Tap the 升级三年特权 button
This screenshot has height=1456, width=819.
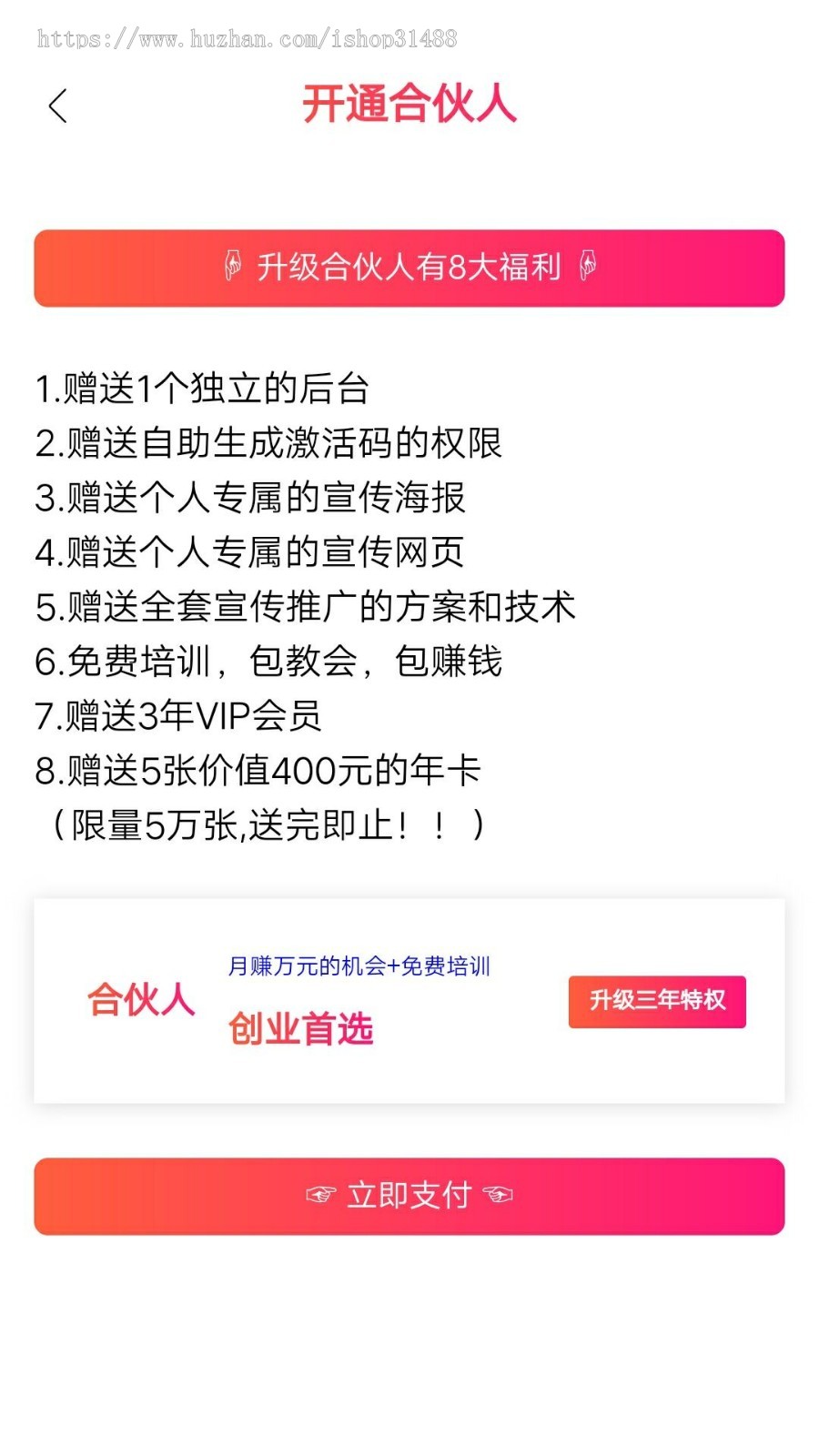pyautogui.click(x=657, y=1001)
